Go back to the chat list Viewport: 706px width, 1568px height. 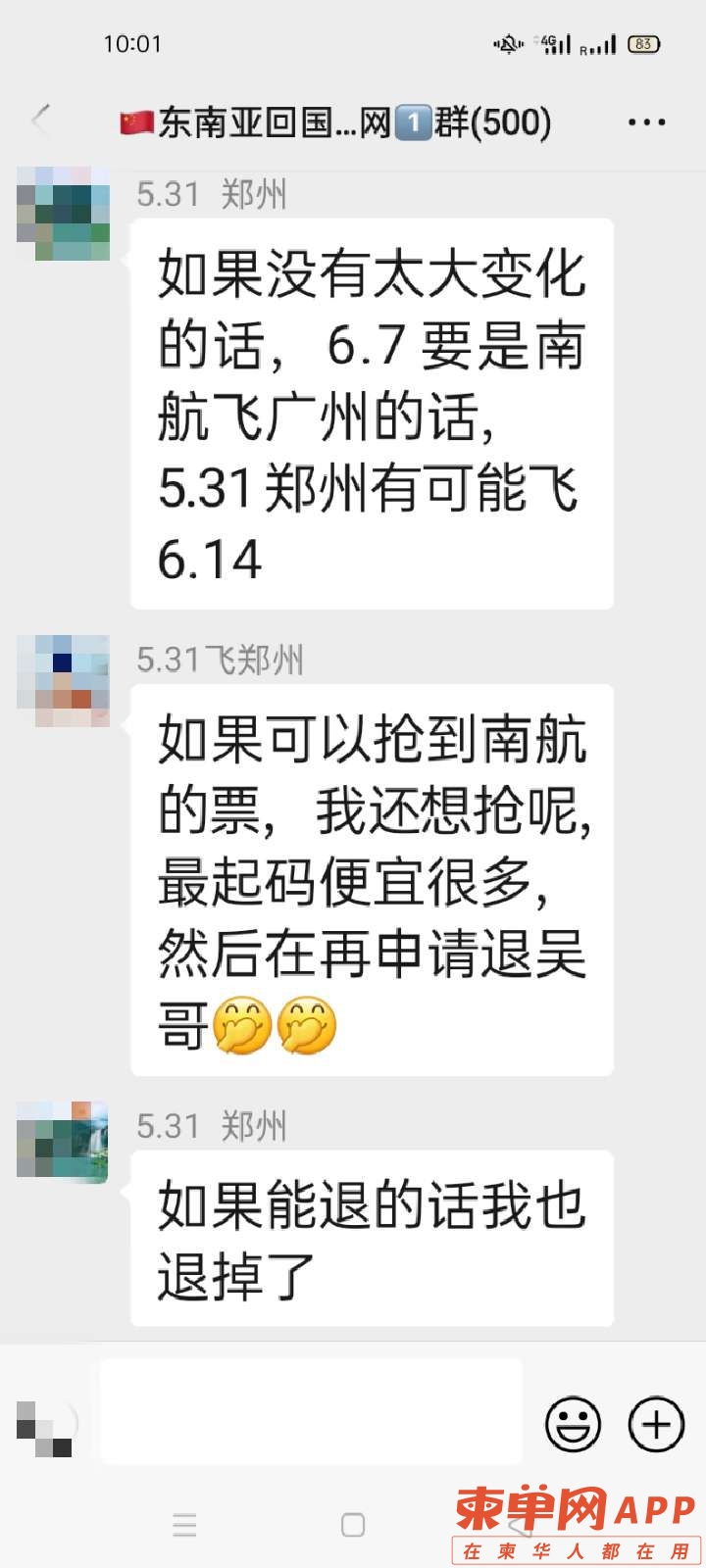(x=41, y=122)
